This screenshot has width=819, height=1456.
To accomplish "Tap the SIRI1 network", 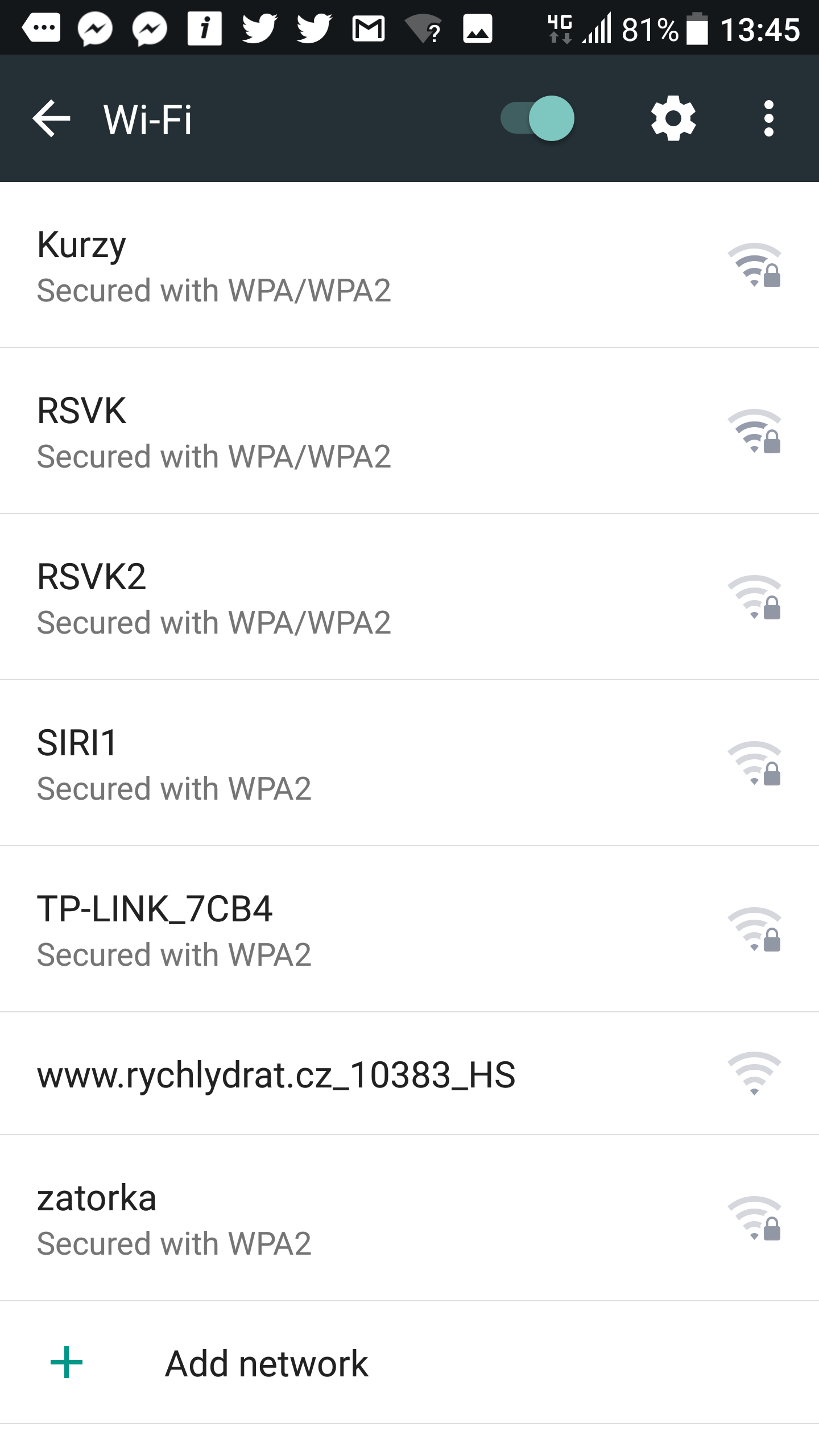I will point(409,763).
